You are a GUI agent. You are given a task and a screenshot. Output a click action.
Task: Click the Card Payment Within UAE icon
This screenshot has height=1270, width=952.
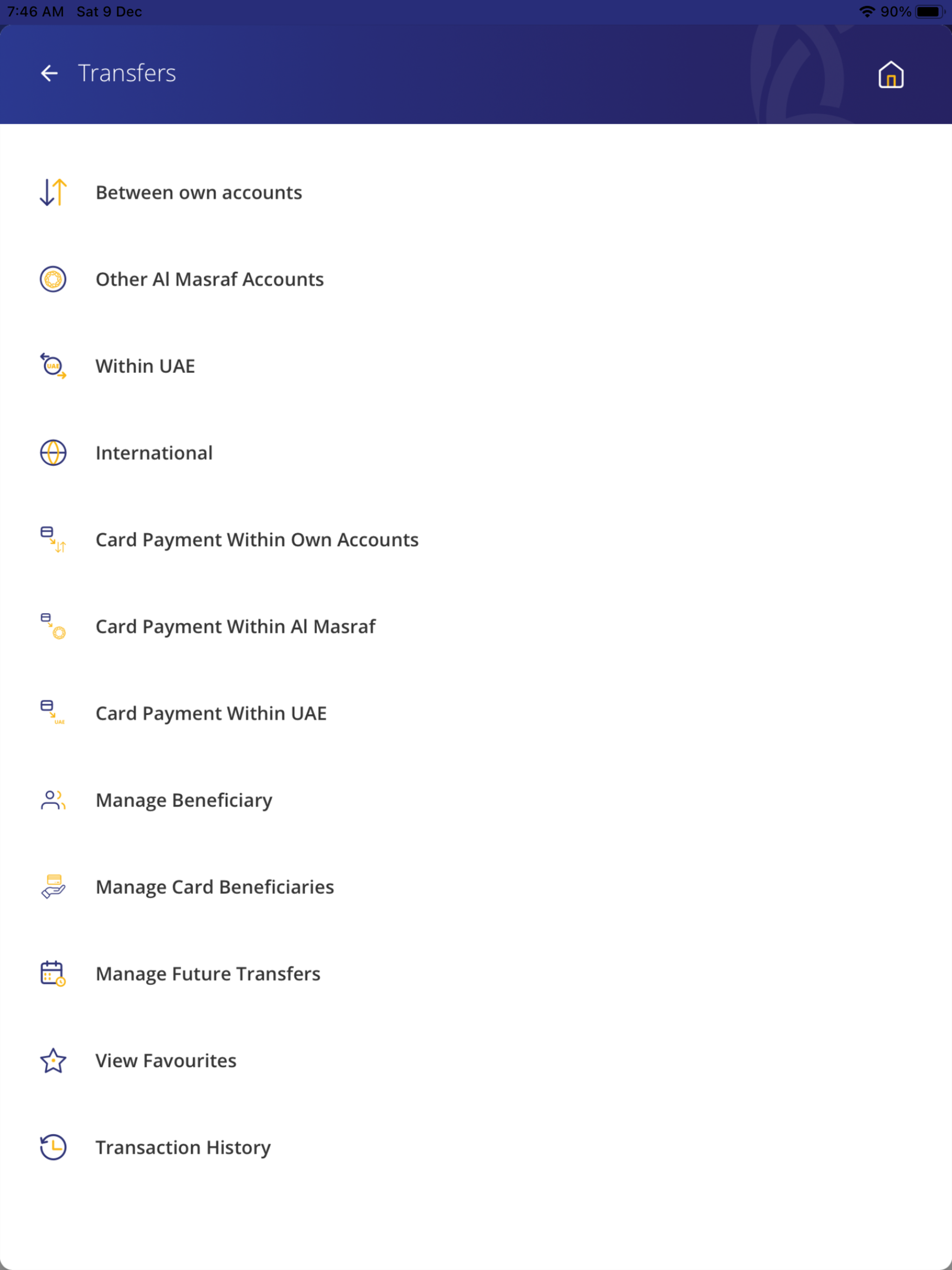pyautogui.click(x=53, y=713)
